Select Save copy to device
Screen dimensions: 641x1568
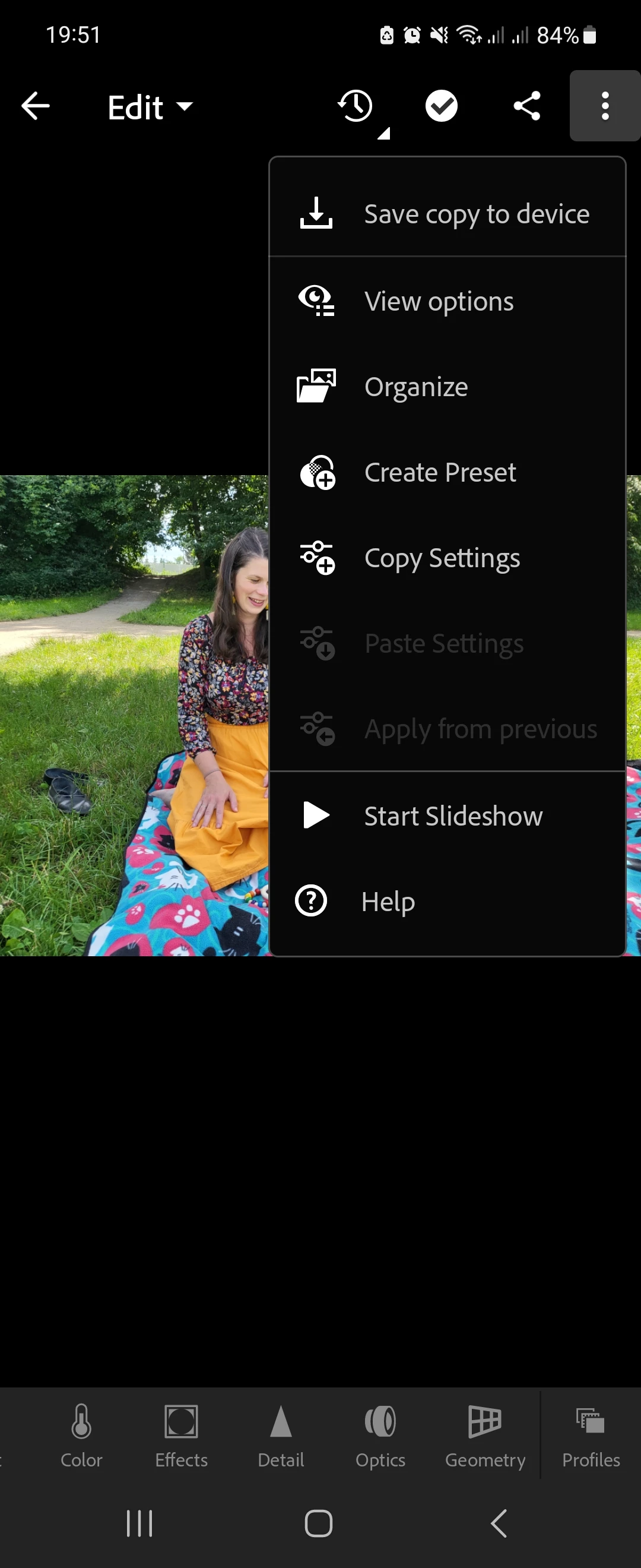pyautogui.click(x=447, y=214)
